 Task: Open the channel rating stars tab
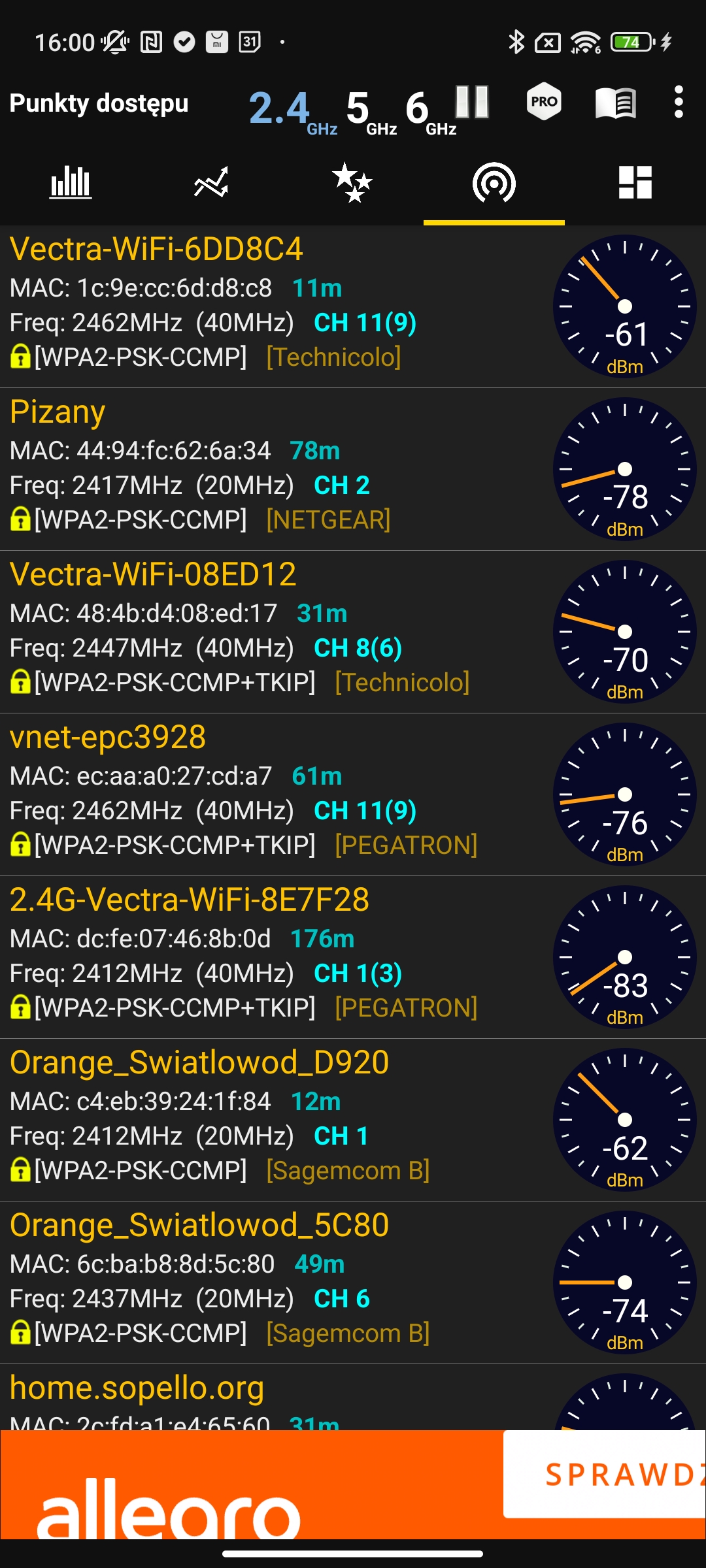click(x=352, y=182)
